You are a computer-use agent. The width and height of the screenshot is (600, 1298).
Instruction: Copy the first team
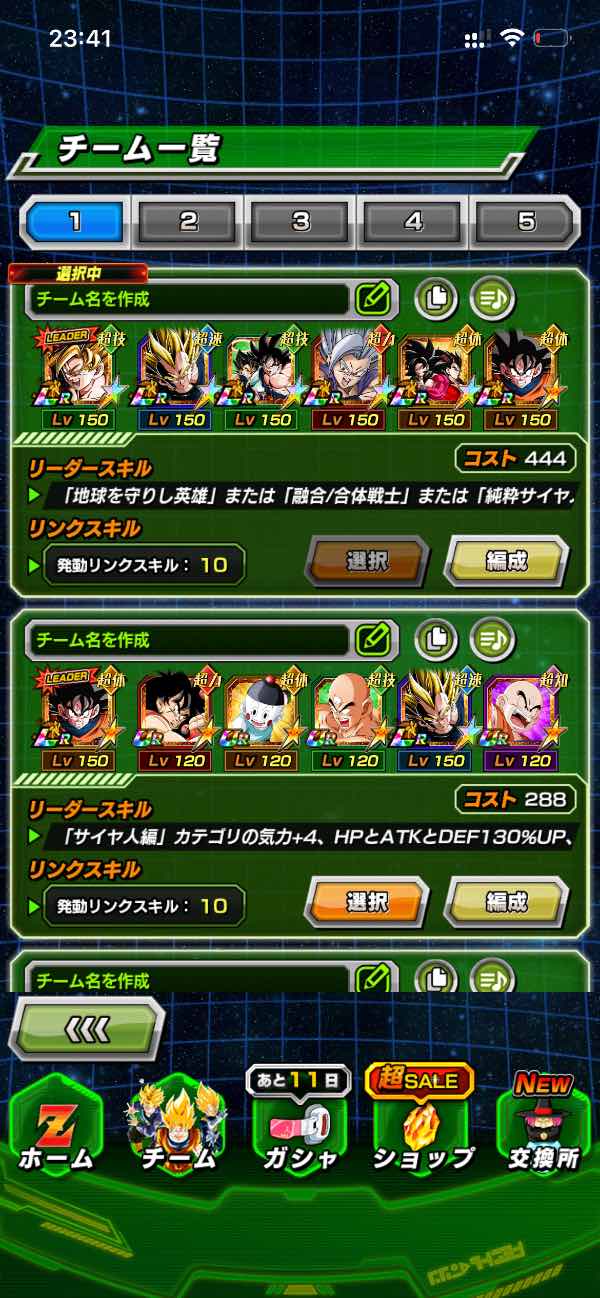pyautogui.click(x=436, y=297)
